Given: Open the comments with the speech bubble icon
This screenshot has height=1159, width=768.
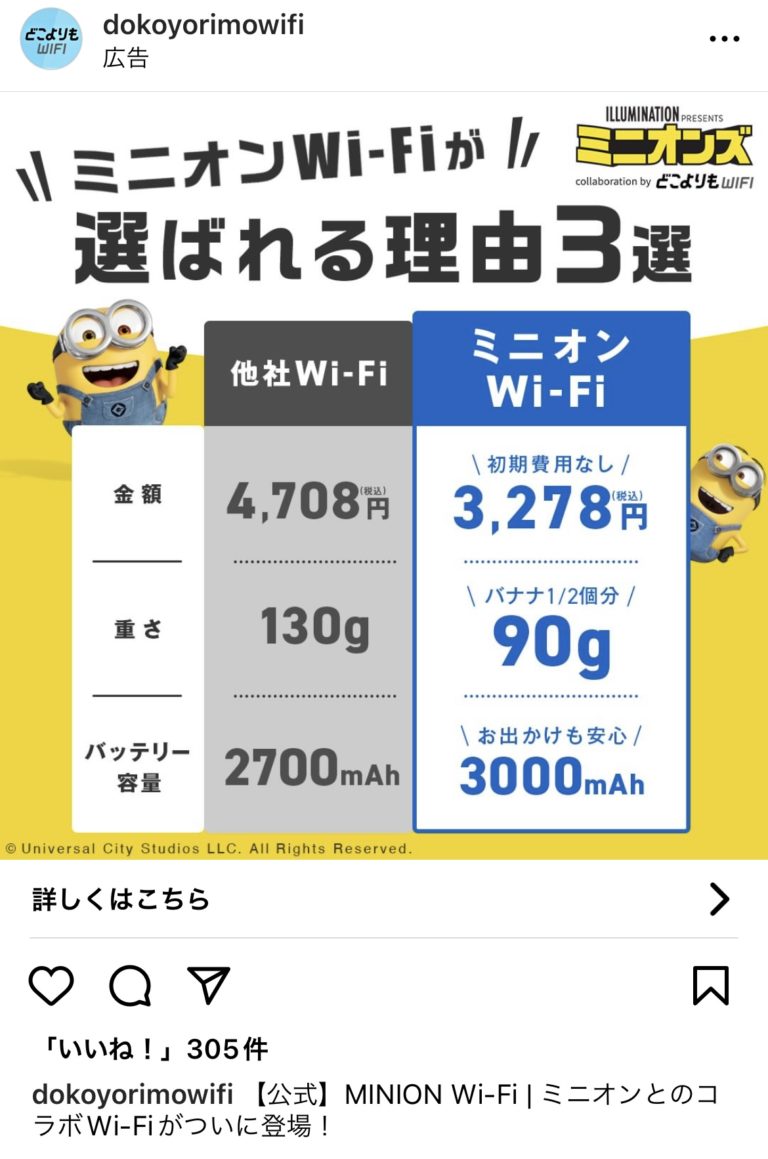Looking at the screenshot, I should (x=128, y=986).
